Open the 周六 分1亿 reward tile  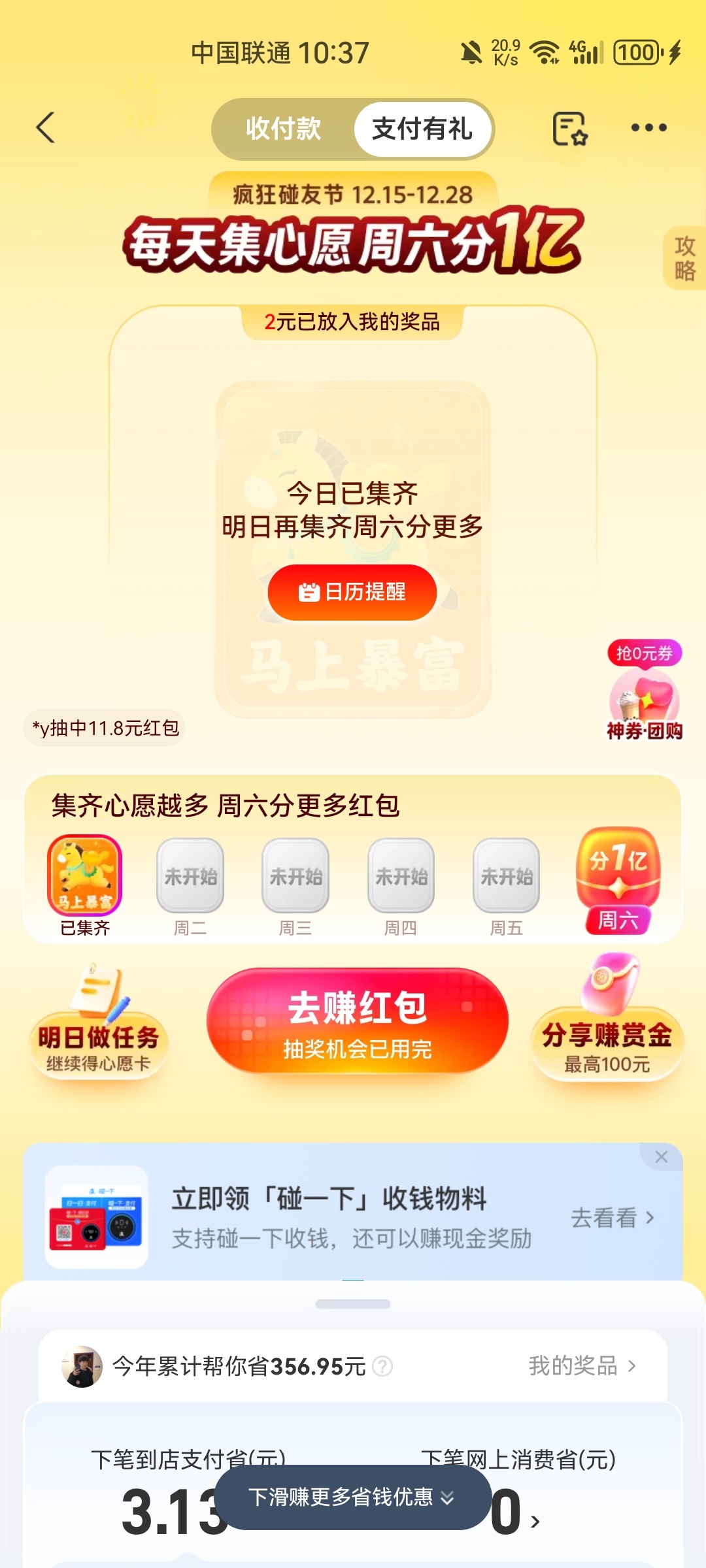[618, 881]
